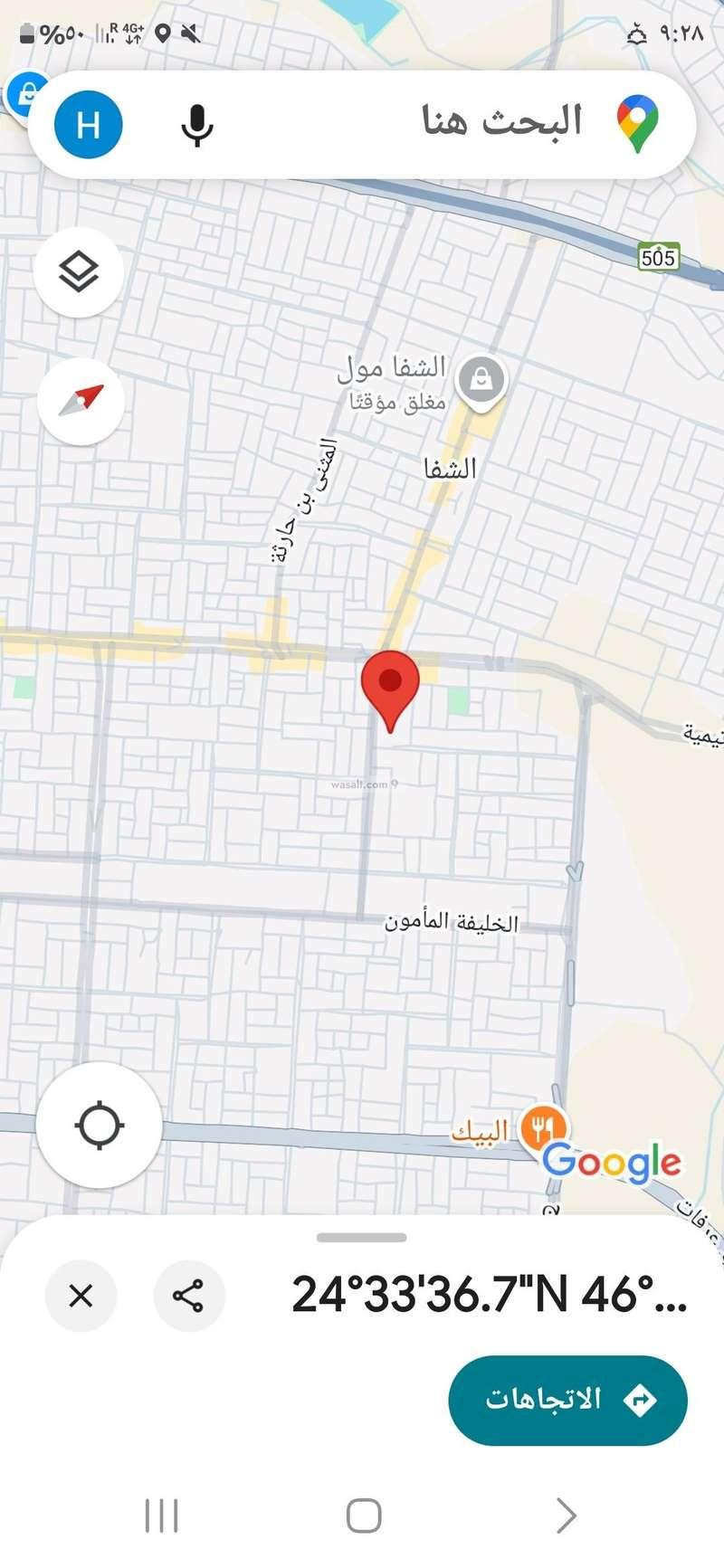
Task: Share the pinned coordinates
Action: pyautogui.click(x=188, y=1296)
